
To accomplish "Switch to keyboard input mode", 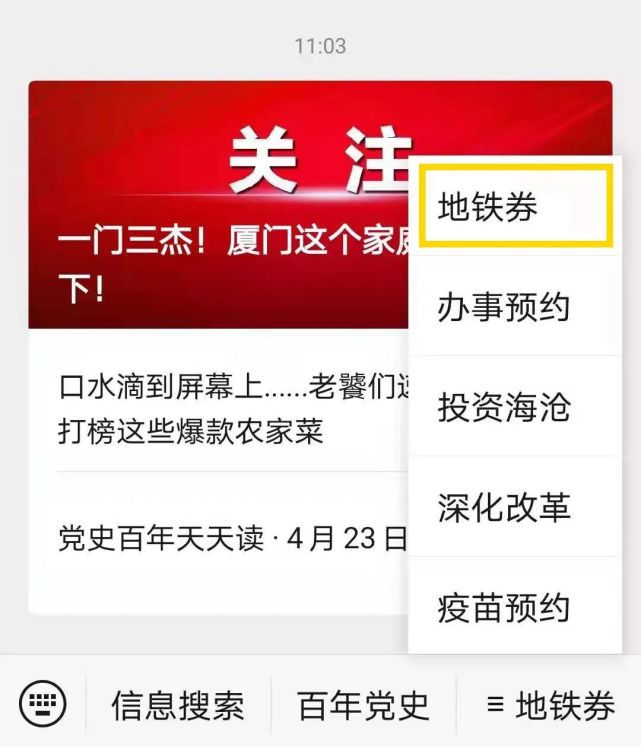I will tap(42, 704).
